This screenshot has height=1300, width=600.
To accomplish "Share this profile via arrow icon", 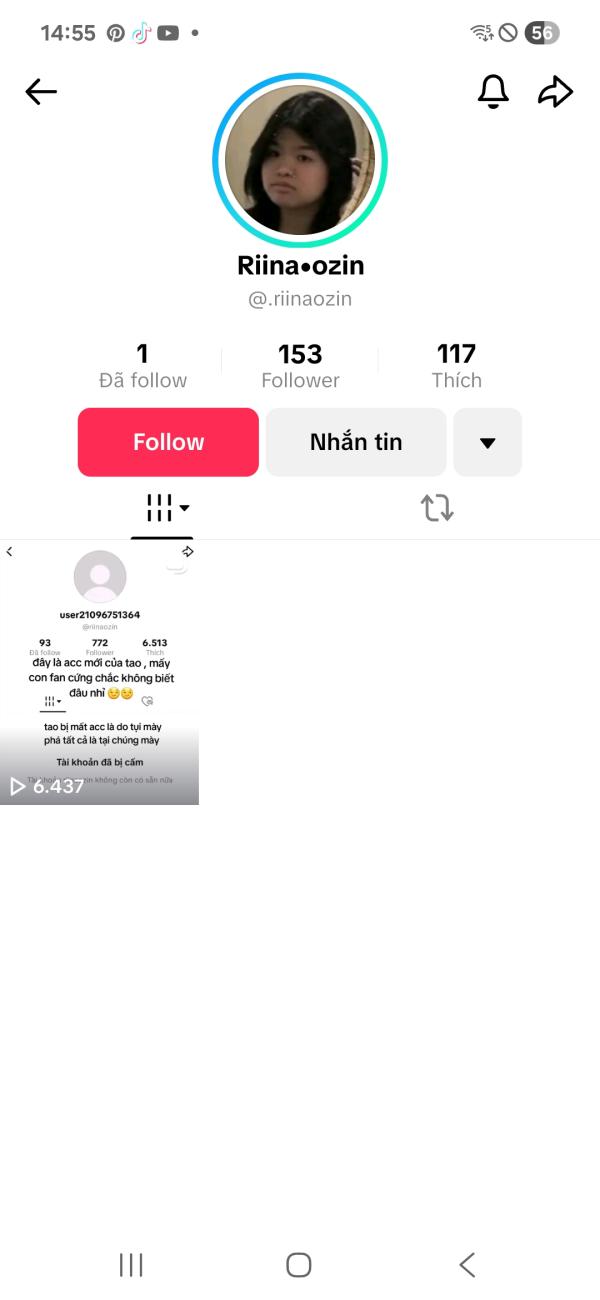I will point(555,92).
